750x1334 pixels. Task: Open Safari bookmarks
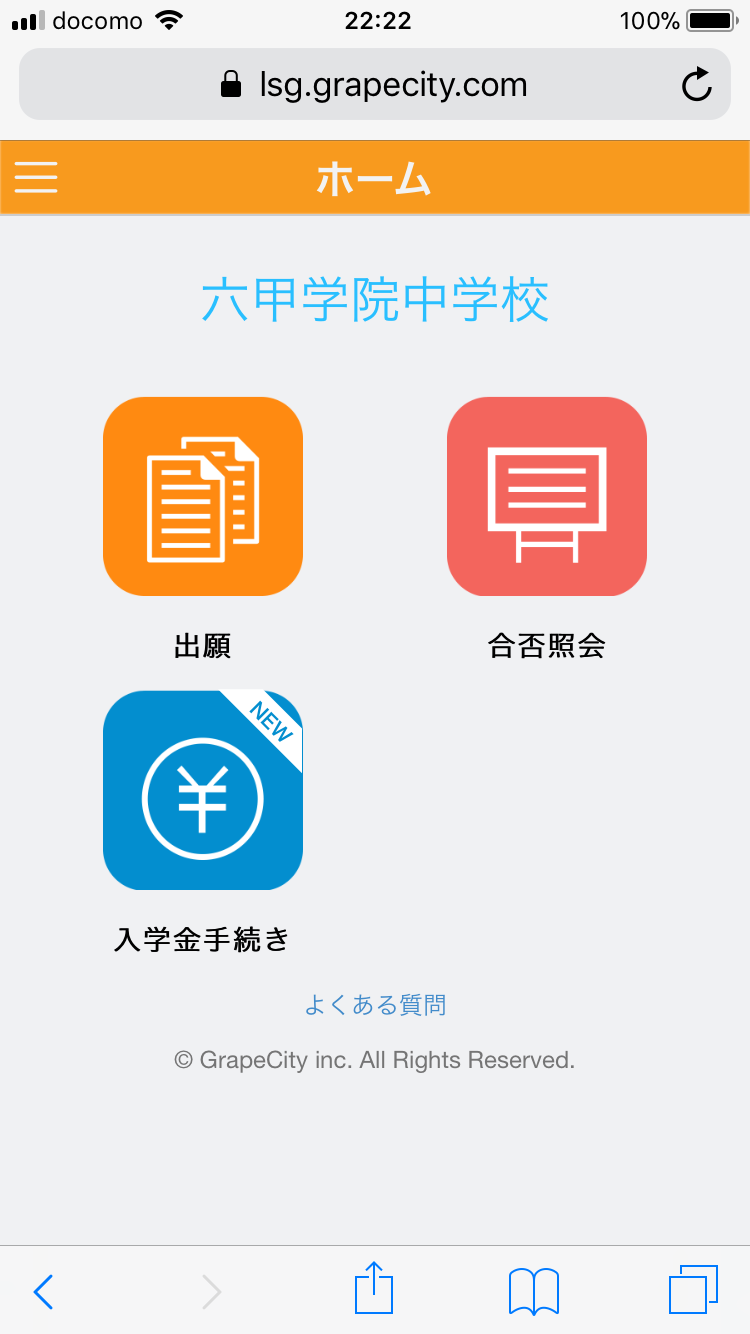coord(534,1291)
